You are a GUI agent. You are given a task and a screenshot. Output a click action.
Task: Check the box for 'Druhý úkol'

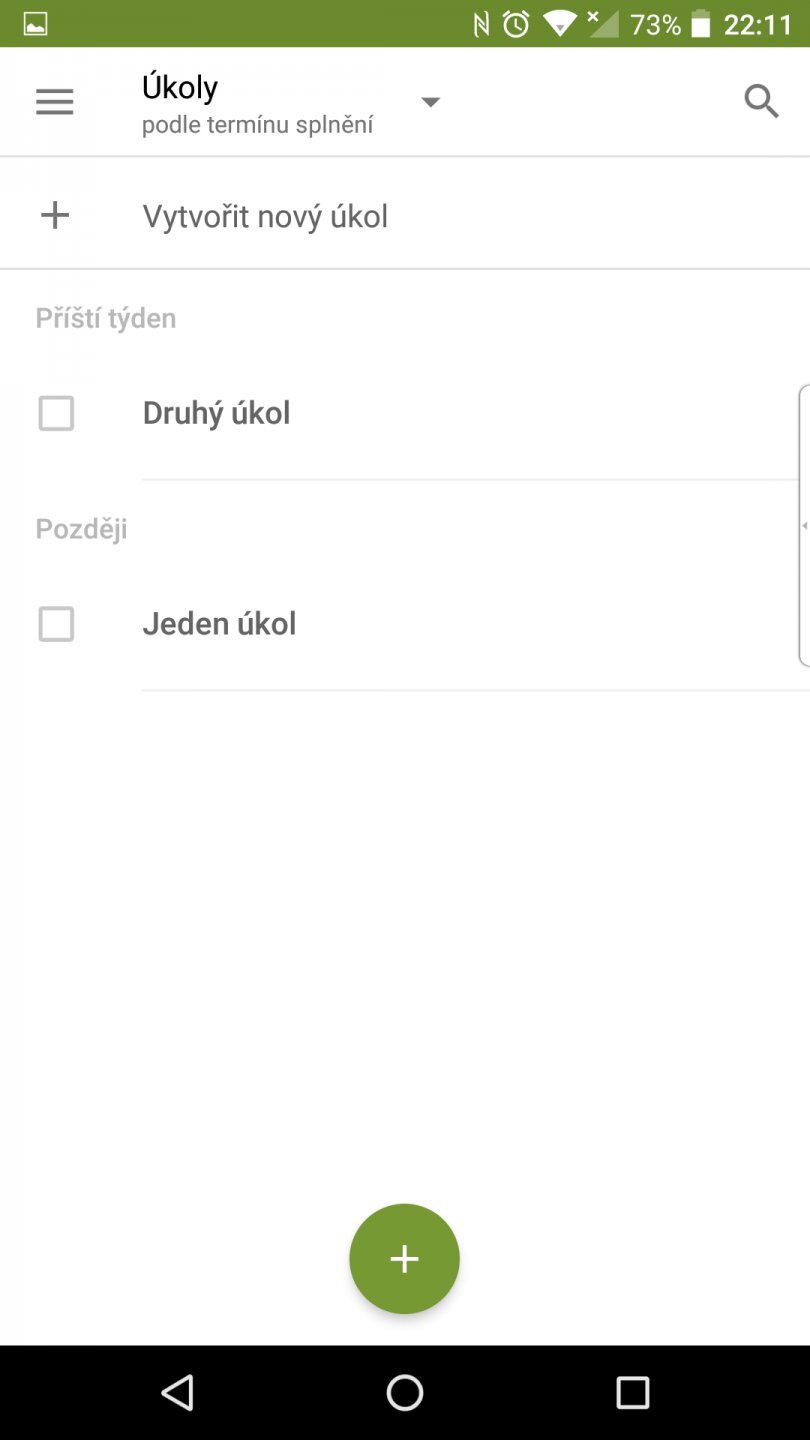click(x=56, y=413)
